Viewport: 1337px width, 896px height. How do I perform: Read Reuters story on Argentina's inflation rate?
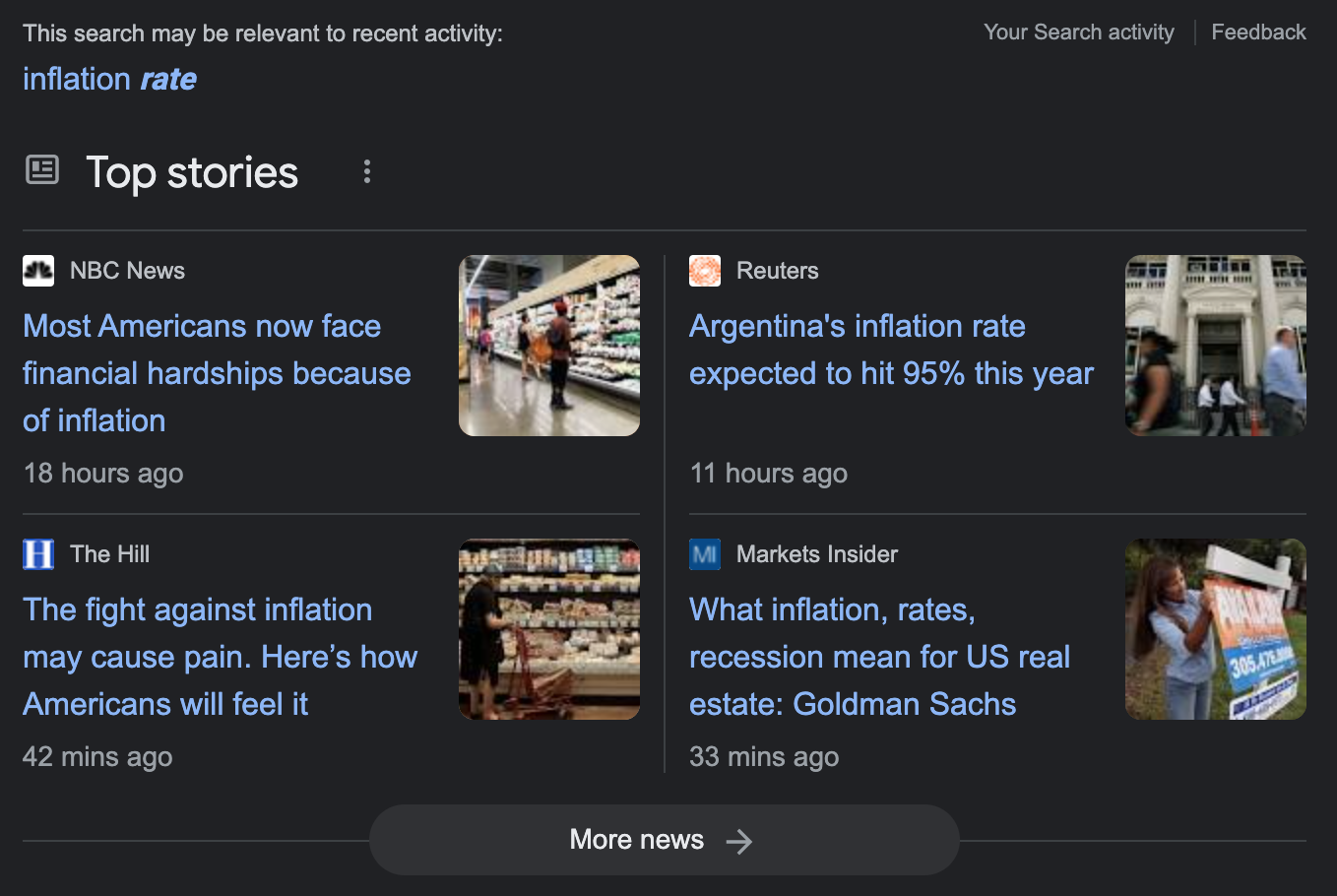[x=891, y=350]
